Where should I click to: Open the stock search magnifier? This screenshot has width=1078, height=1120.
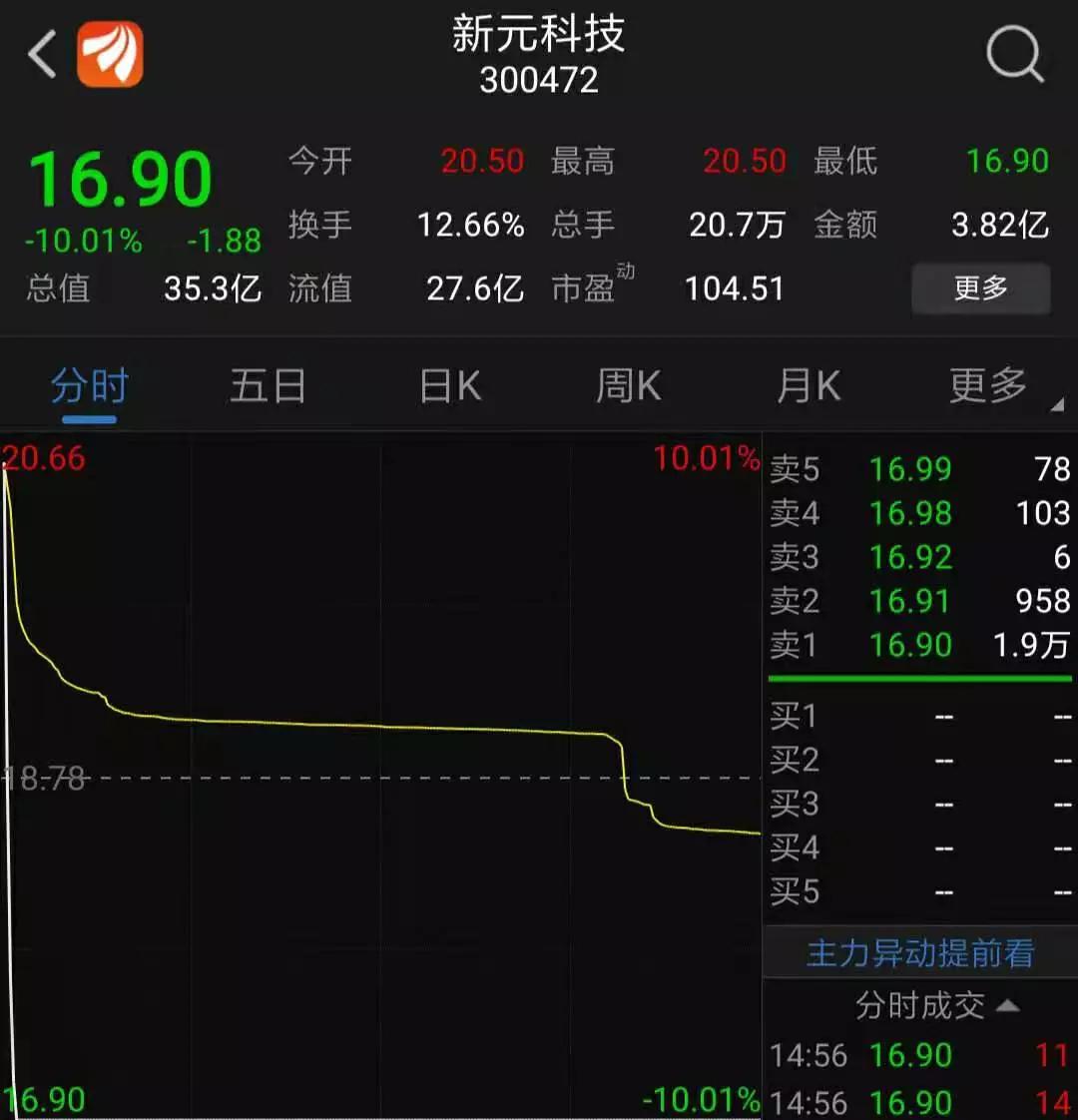point(1014,55)
